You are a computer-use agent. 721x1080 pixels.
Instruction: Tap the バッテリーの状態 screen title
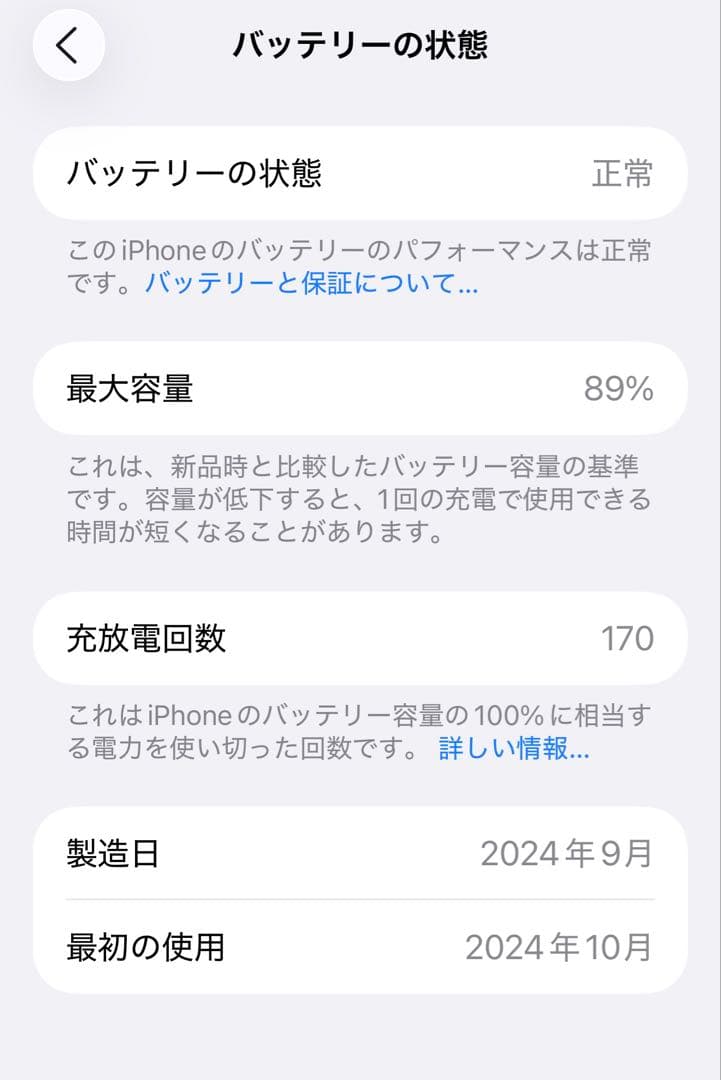click(360, 44)
